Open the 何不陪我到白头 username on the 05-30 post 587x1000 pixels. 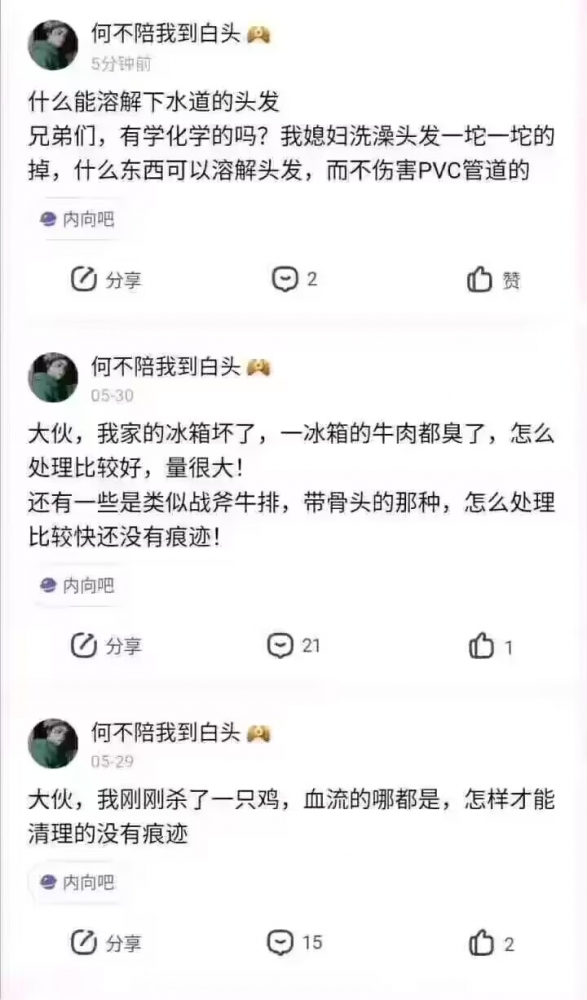pos(165,366)
